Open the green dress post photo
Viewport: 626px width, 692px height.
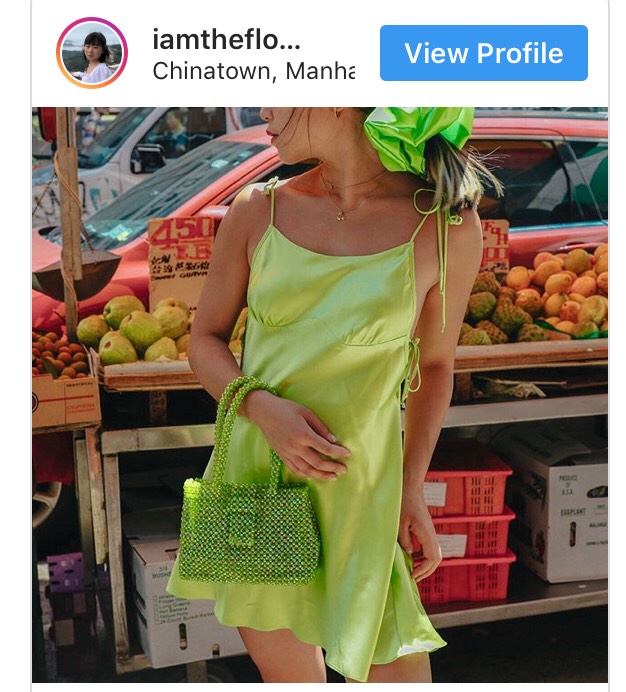tap(320, 400)
